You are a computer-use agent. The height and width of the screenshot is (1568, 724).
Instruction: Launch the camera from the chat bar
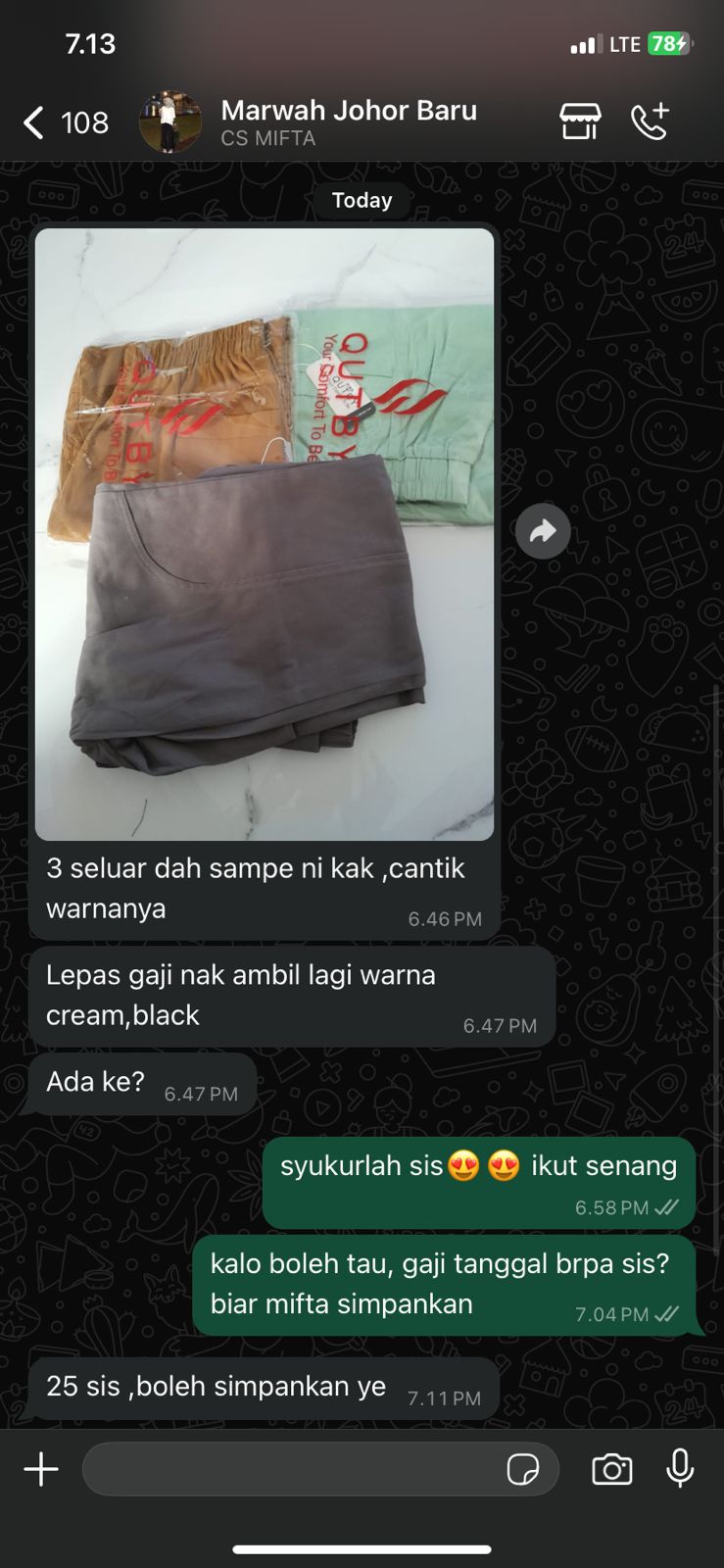pos(611,1469)
